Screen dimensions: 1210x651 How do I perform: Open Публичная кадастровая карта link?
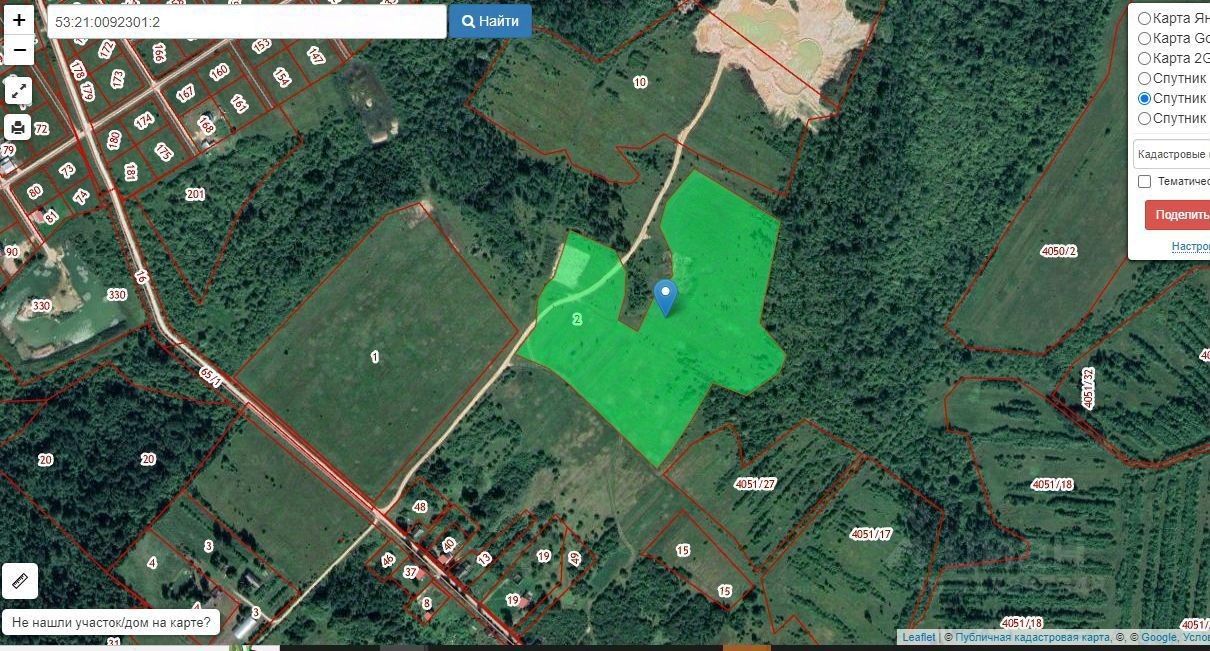[x=1031, y=637]
